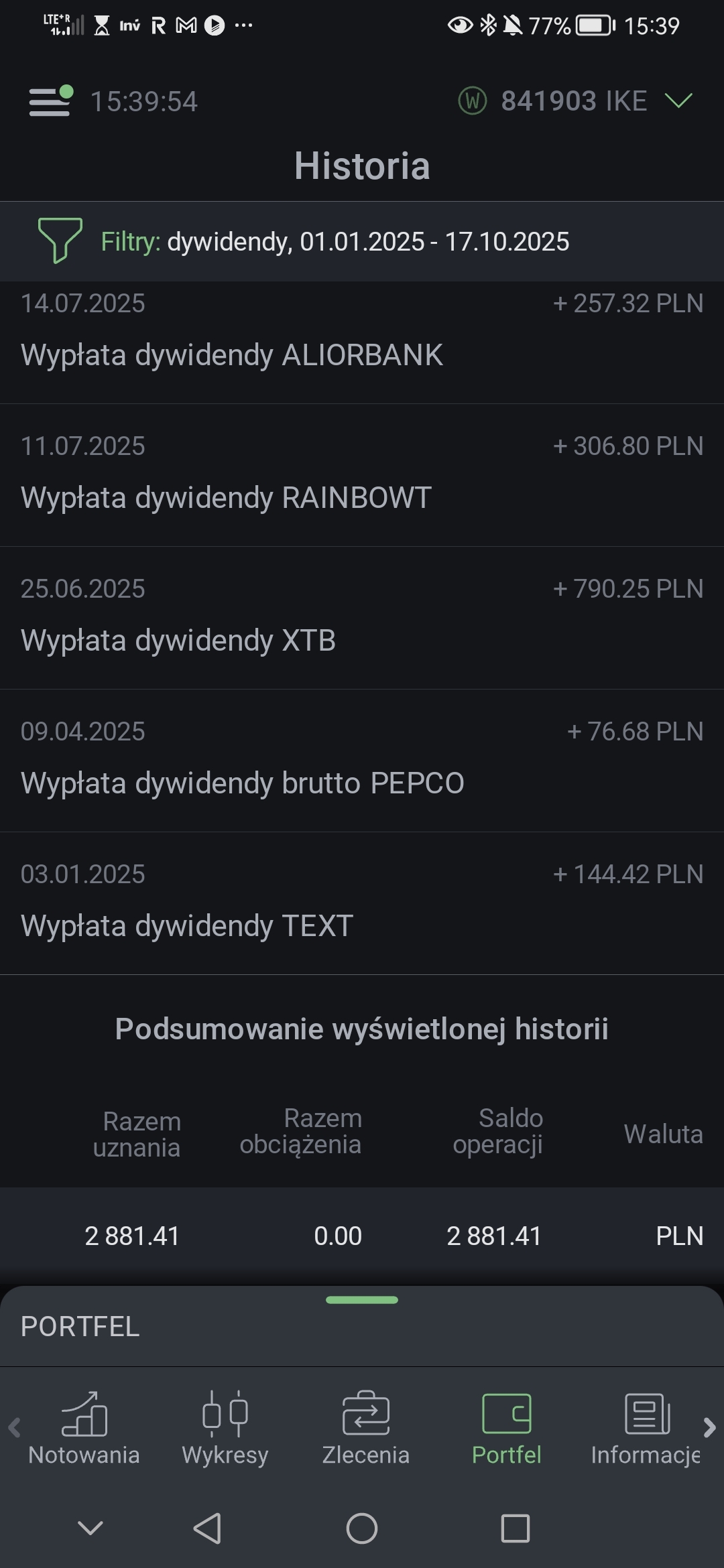Open the Zlecenia tab
The width and height of the screenshot is (724, 1568).
[366, 1429]
